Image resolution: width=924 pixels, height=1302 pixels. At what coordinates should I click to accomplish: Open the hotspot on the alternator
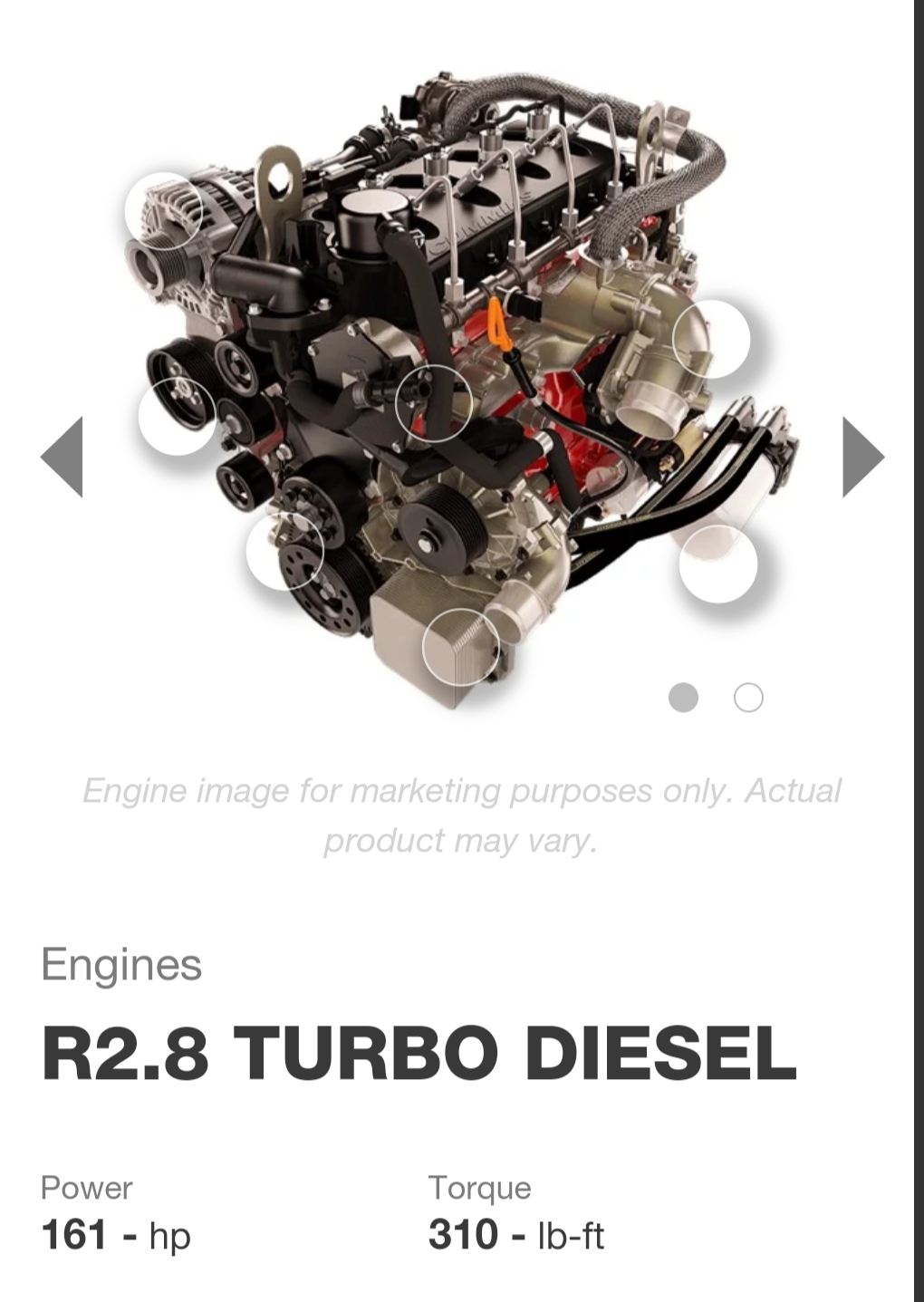pos(164,210)
